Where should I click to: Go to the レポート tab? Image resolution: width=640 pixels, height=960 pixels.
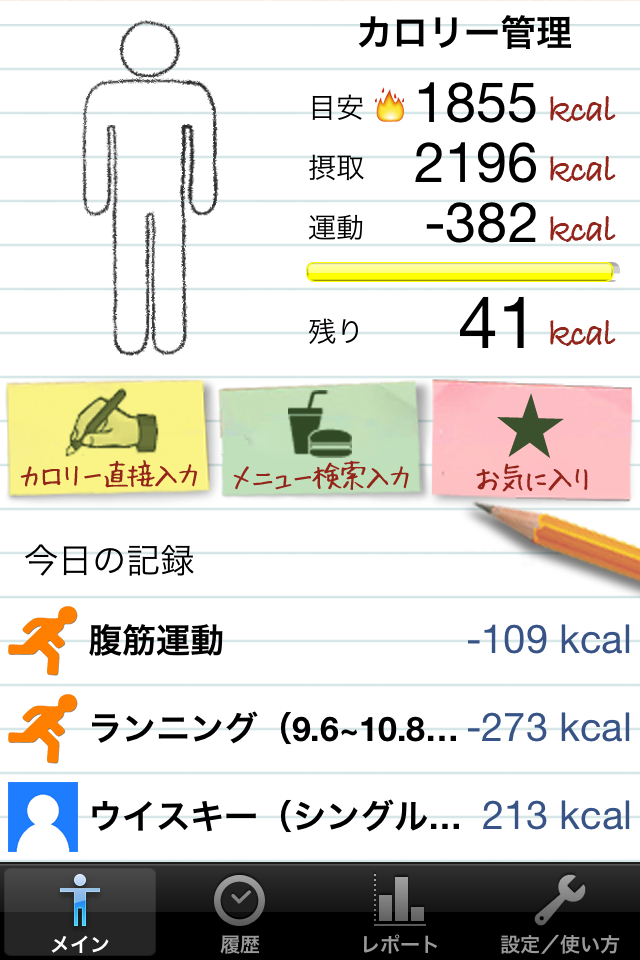pyautogui.click(x=399, y=912)
